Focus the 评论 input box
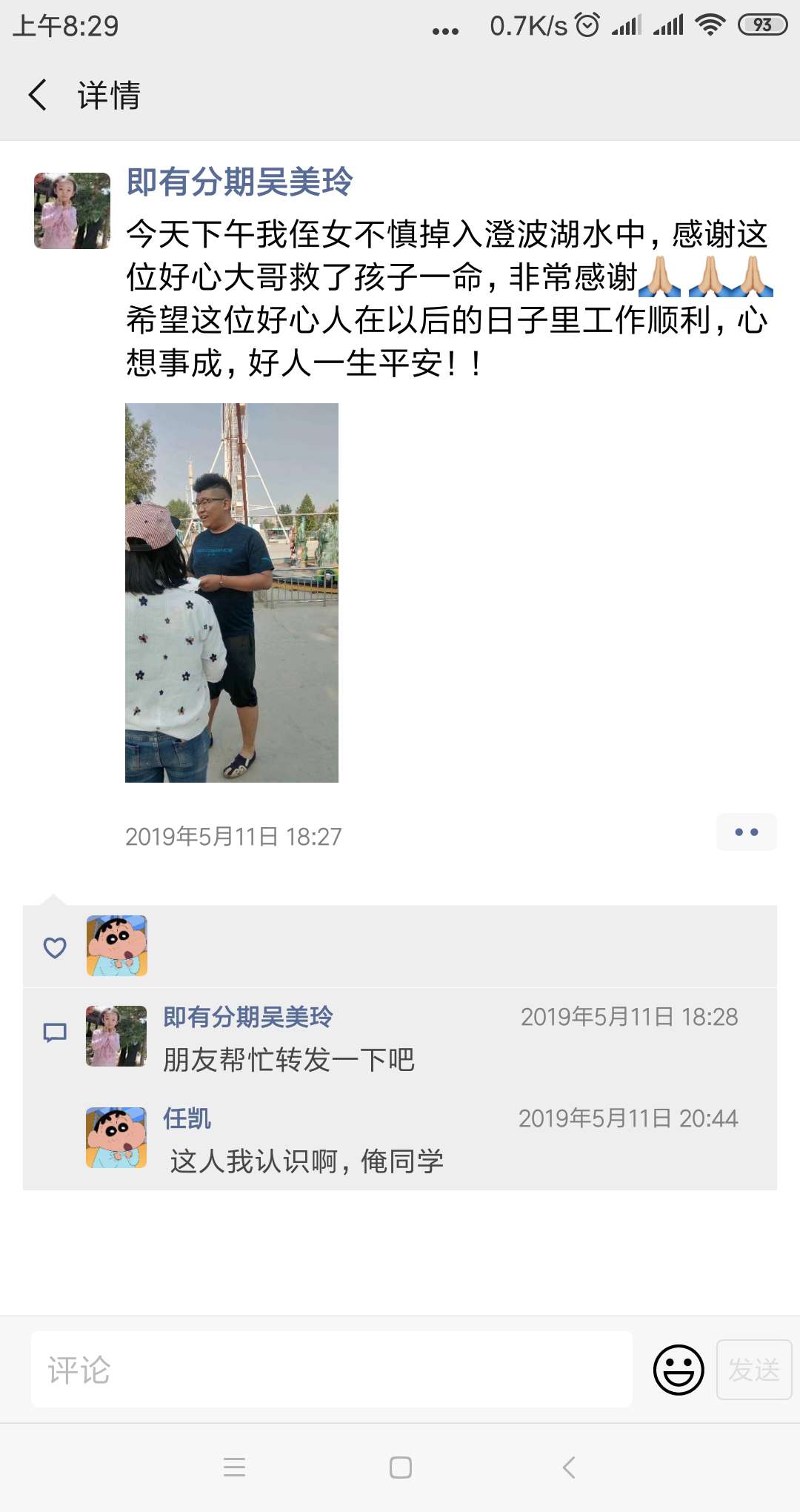800x1512 pixels. pos(331,1370)
